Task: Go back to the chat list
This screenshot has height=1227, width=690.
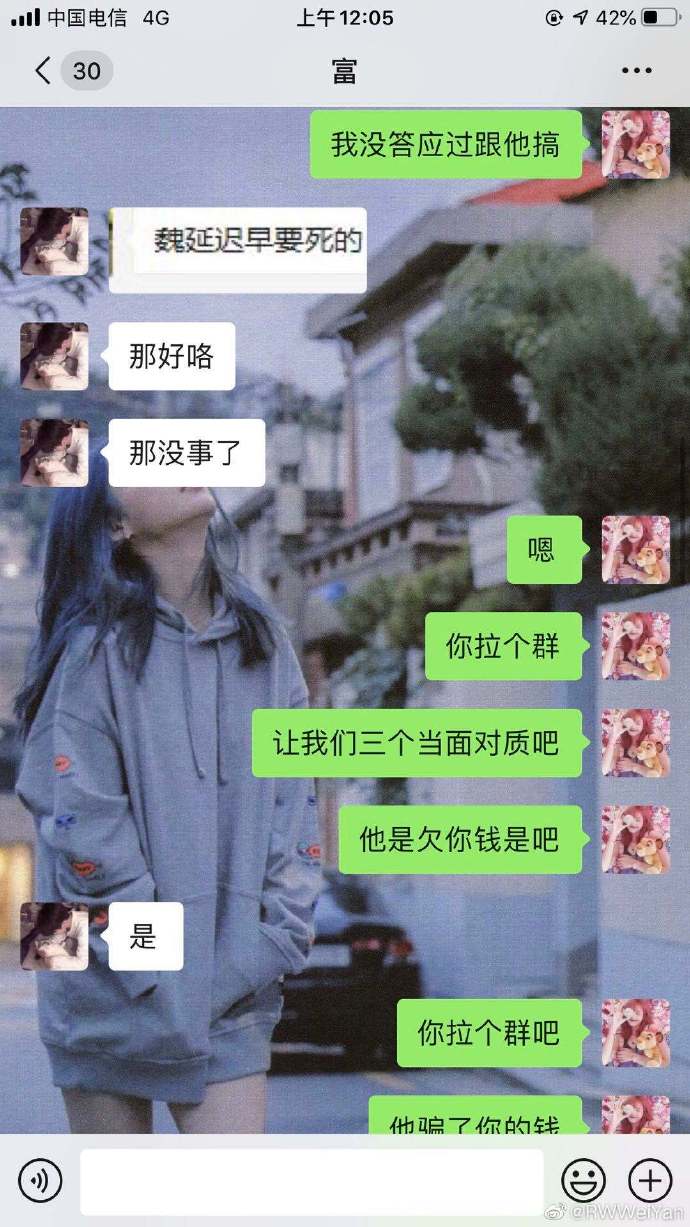Action: click(70, 71)
